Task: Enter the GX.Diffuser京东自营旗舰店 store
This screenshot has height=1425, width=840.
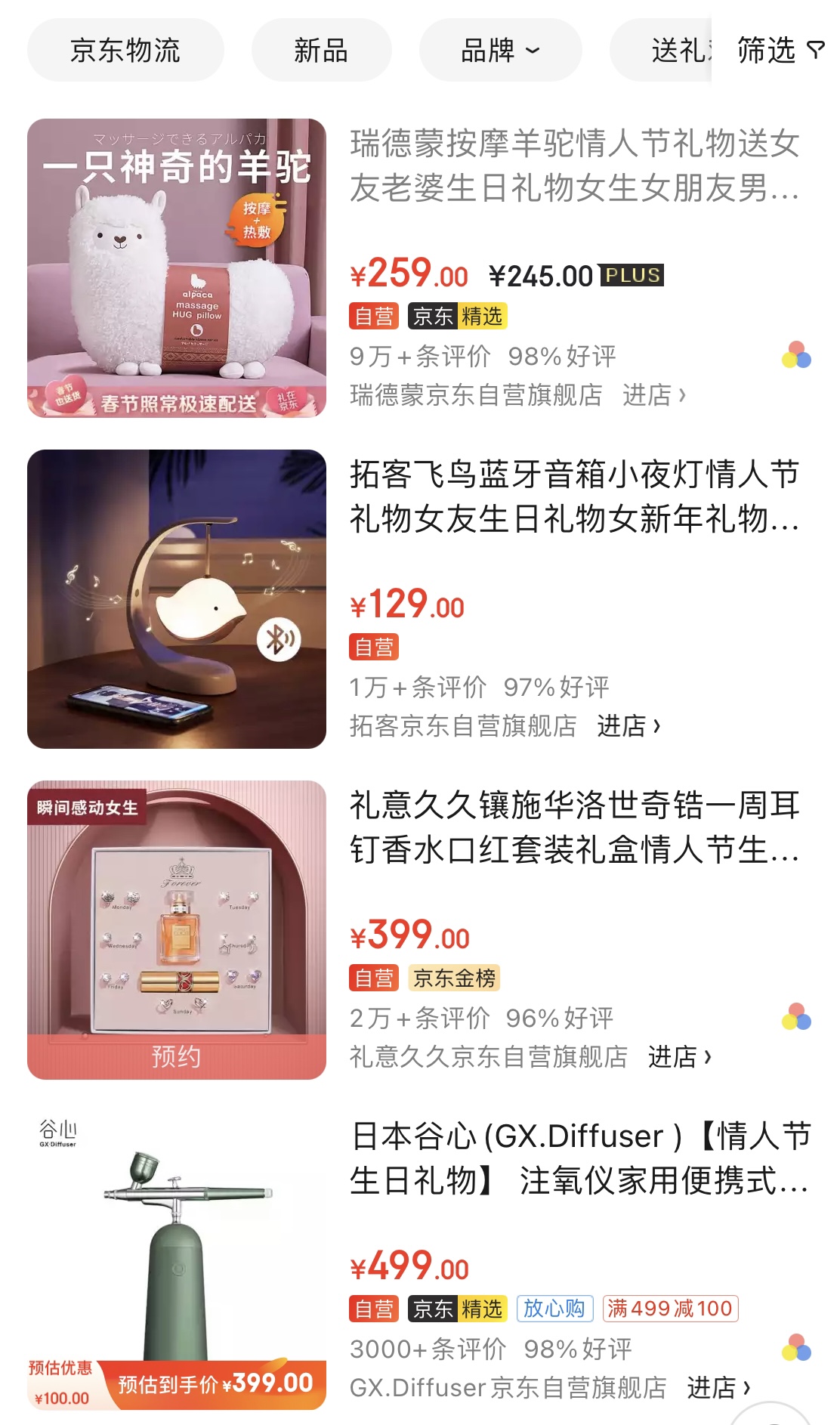Action: click(718, 1387)
